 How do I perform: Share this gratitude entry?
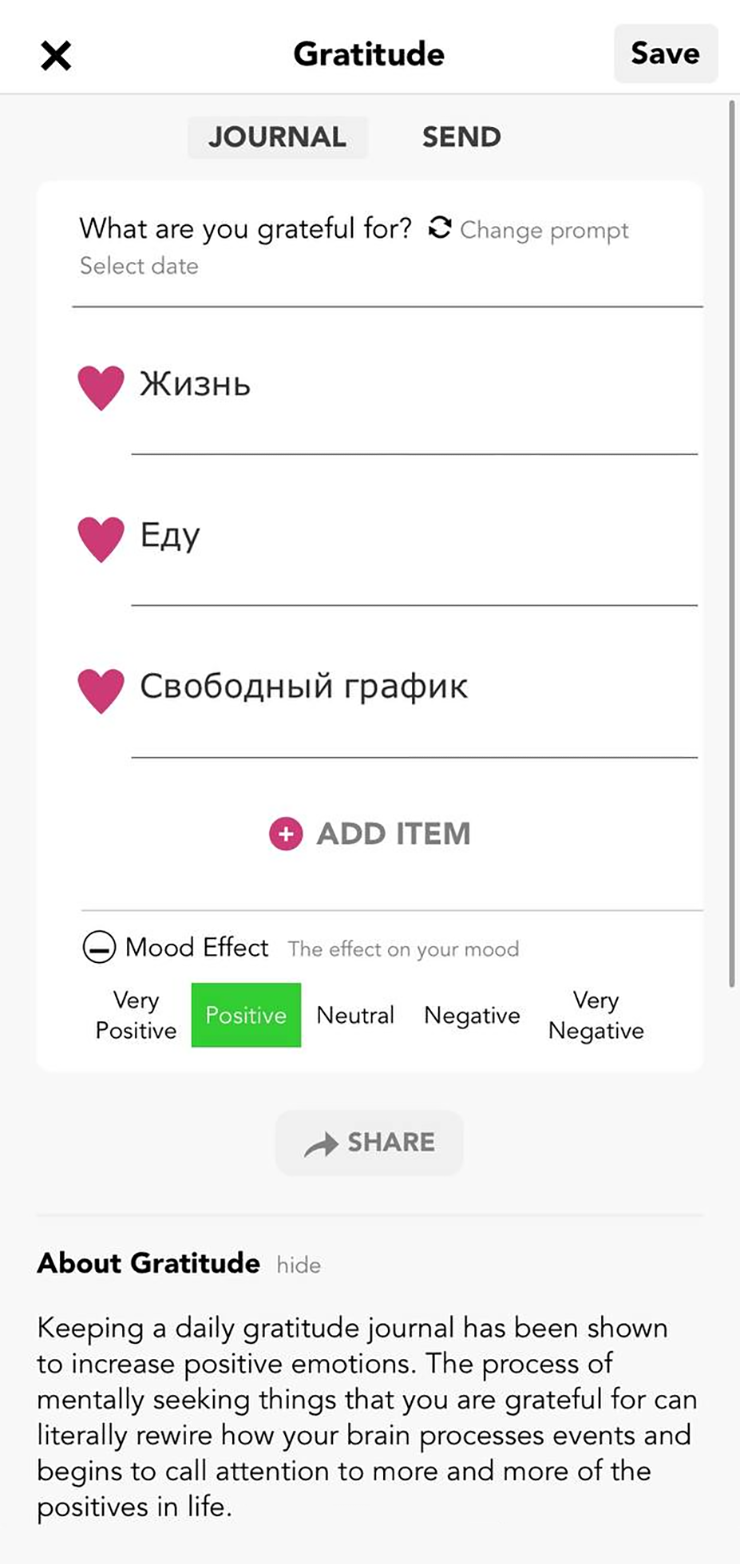[x=369, y=1143]
